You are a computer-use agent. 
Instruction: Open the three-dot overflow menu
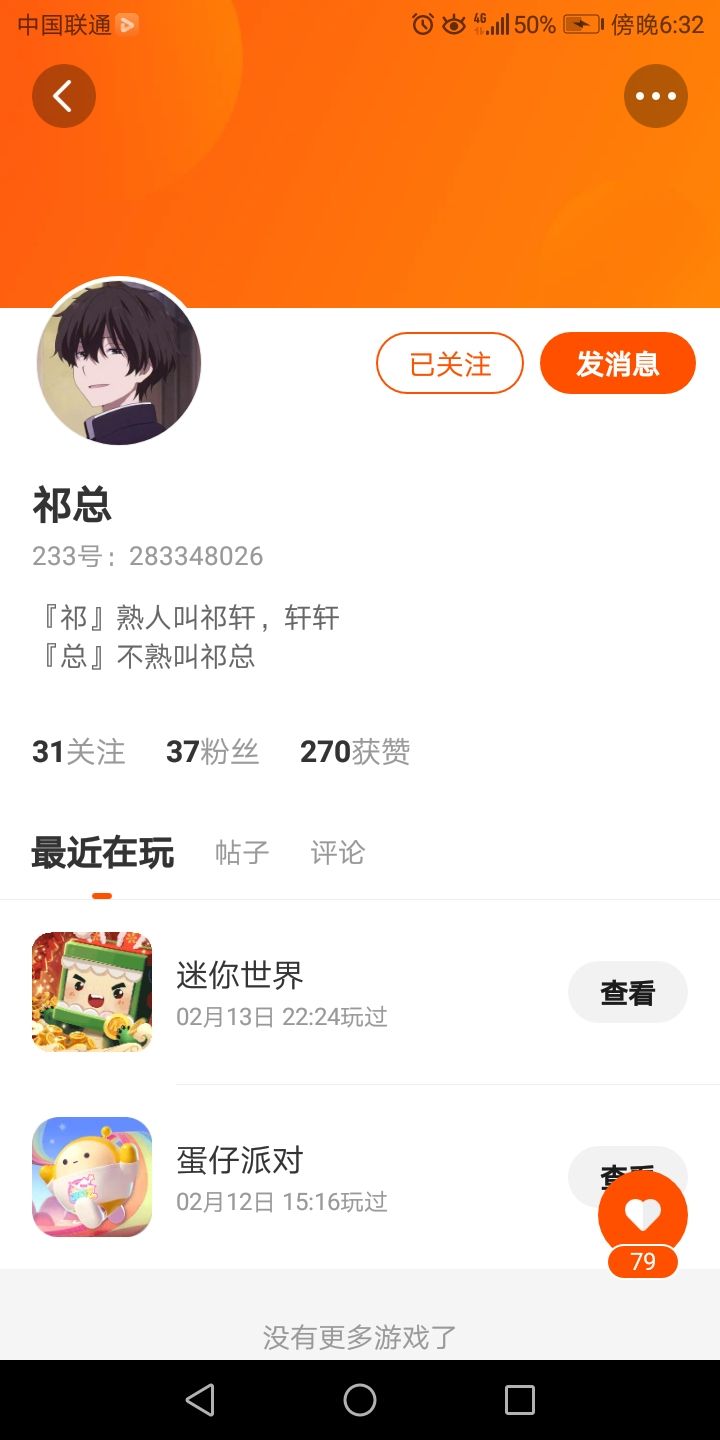(x=656, y=96)
